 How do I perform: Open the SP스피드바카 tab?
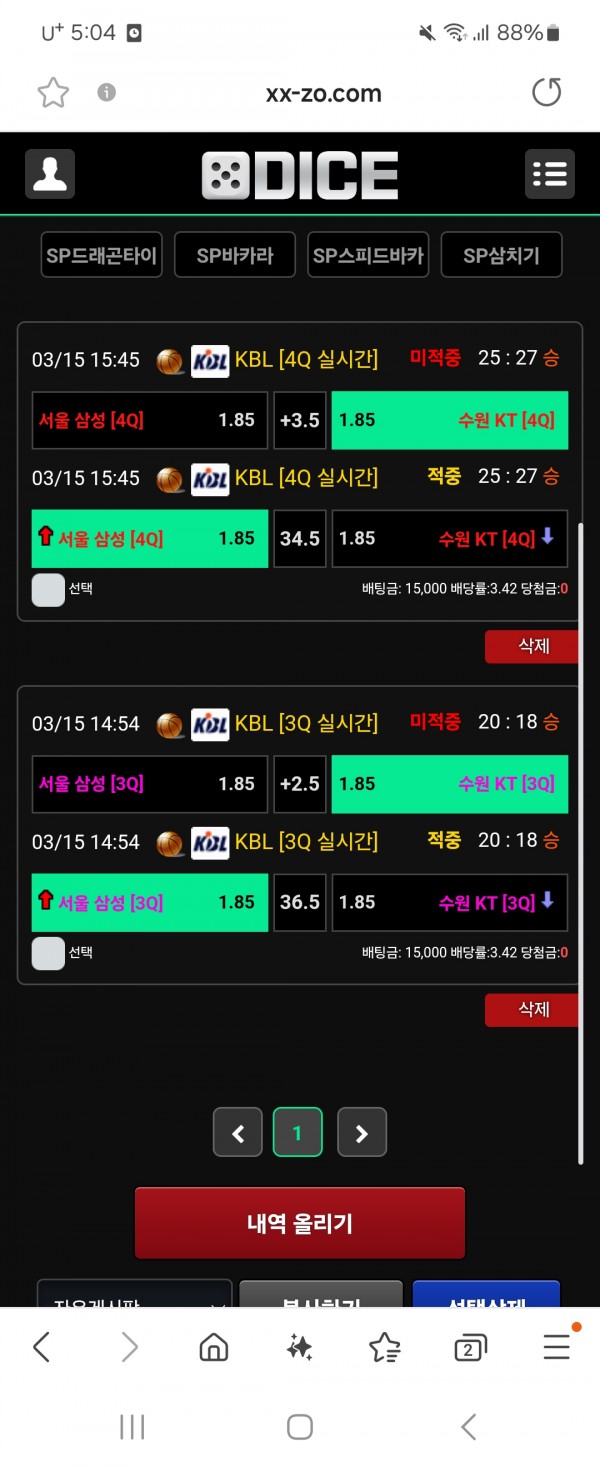coord(368,255)
